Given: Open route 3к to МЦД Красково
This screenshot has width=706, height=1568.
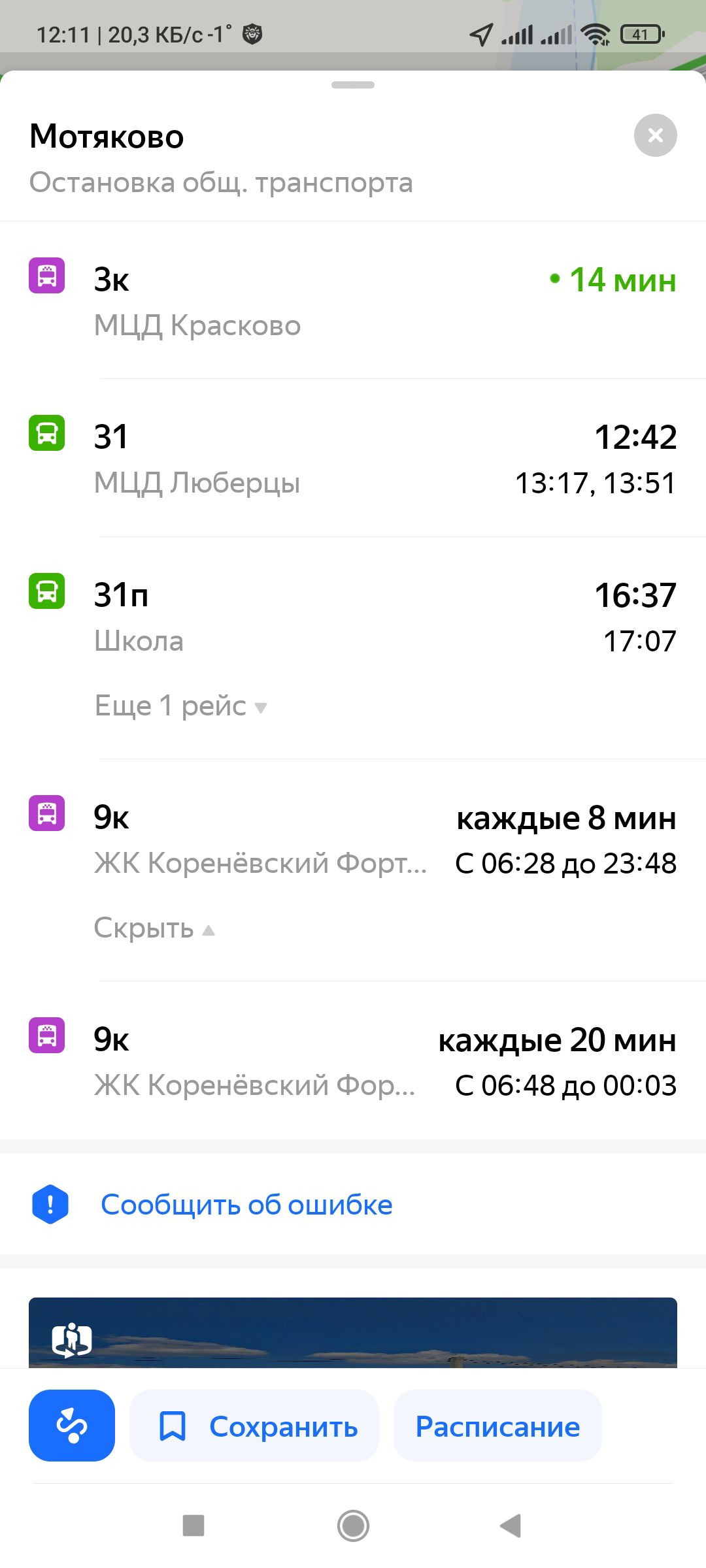Looking at the screenshot, I should (x=353, y=301).
